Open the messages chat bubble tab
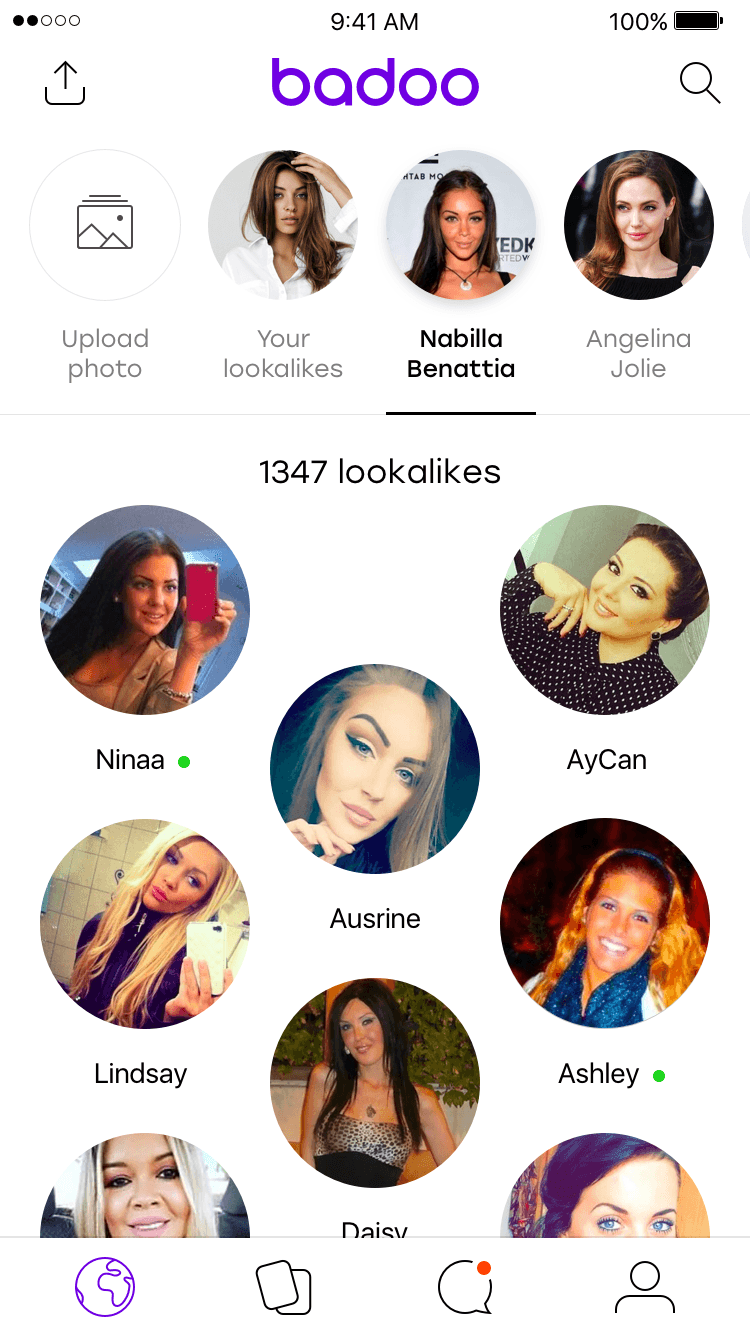 pos(465,1287)
